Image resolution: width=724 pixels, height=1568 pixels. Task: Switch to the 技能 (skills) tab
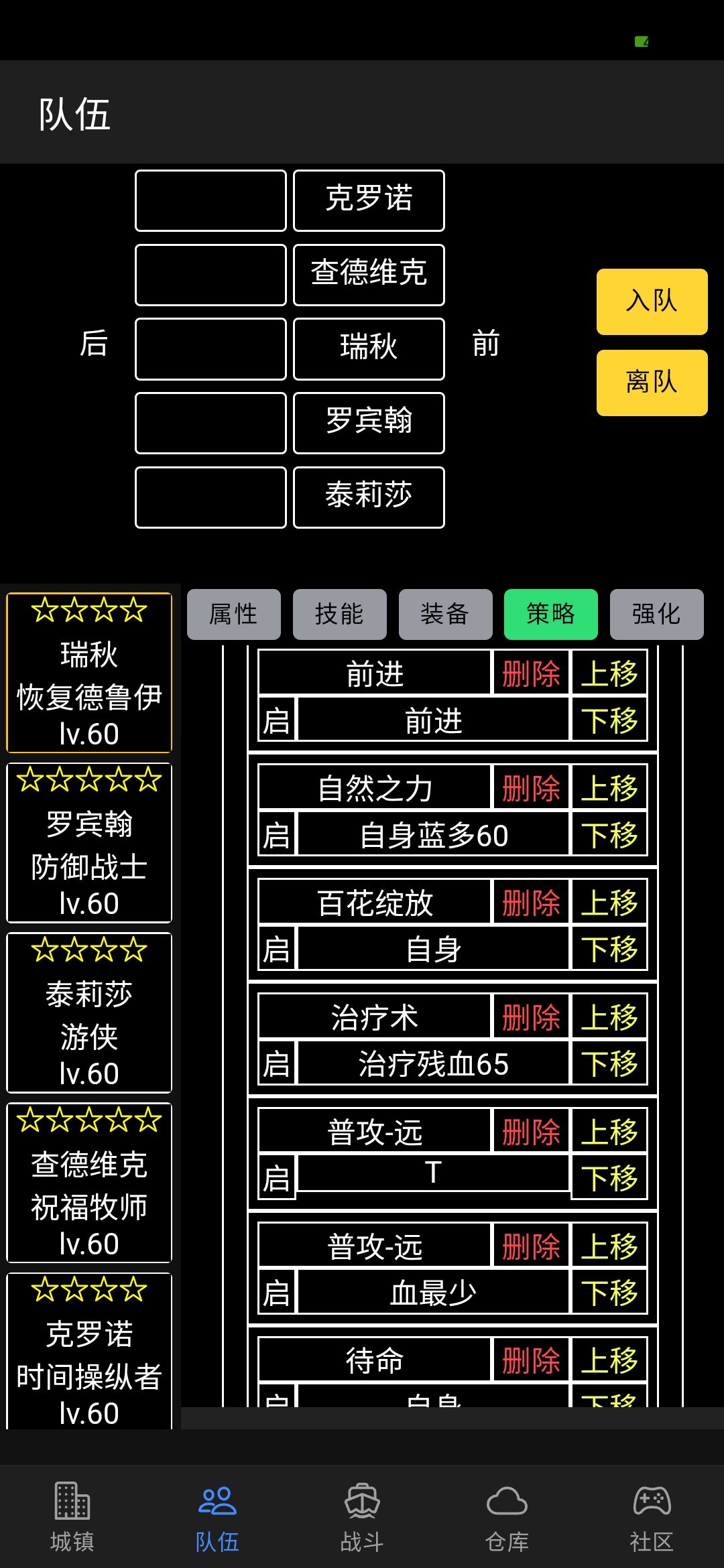pos(339,614)
